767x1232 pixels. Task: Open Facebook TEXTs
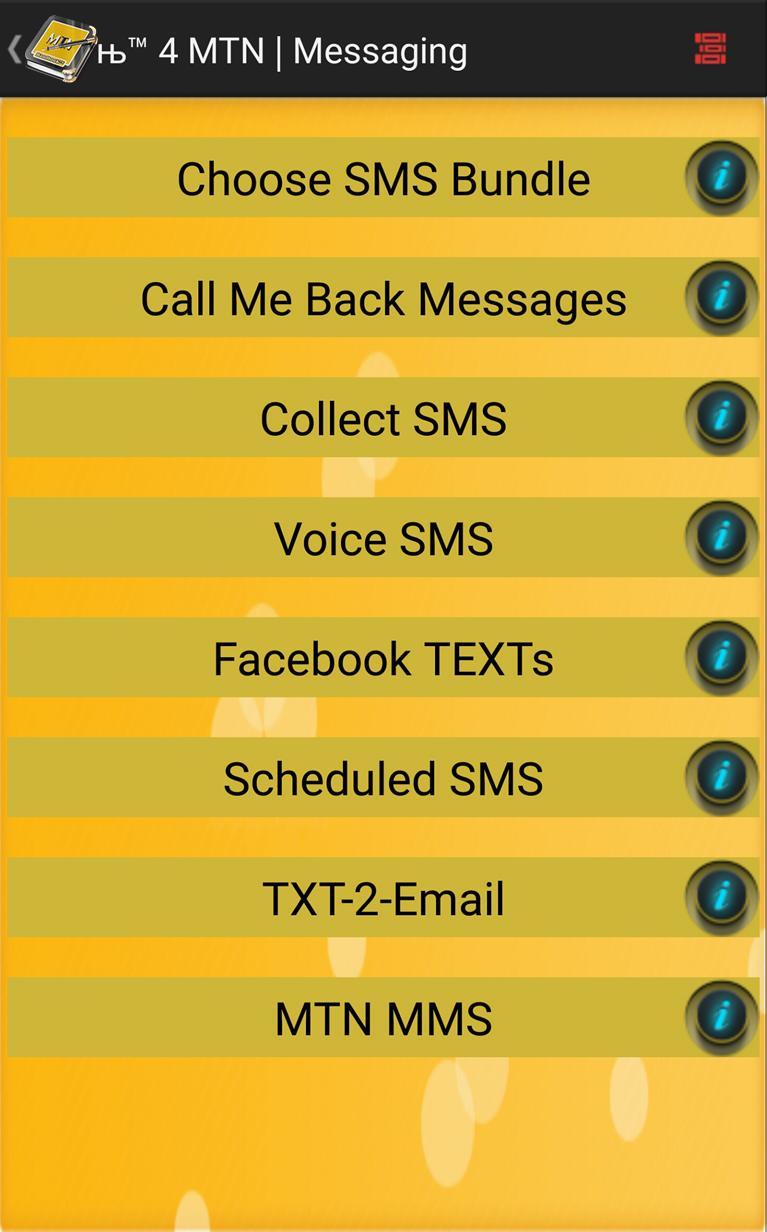[383, 659]
